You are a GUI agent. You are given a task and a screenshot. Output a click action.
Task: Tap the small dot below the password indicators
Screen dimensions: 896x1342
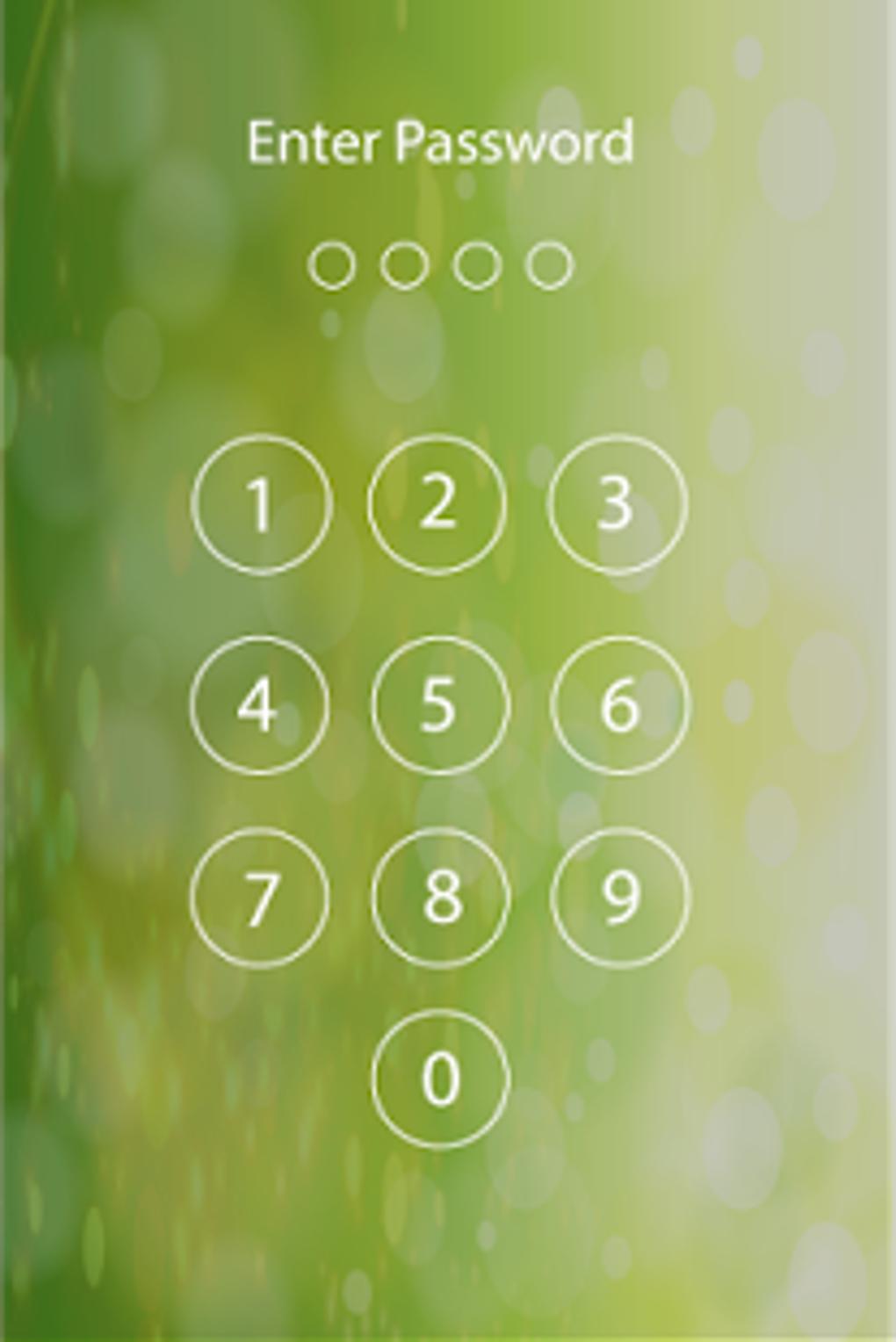[x=331, y=321]
